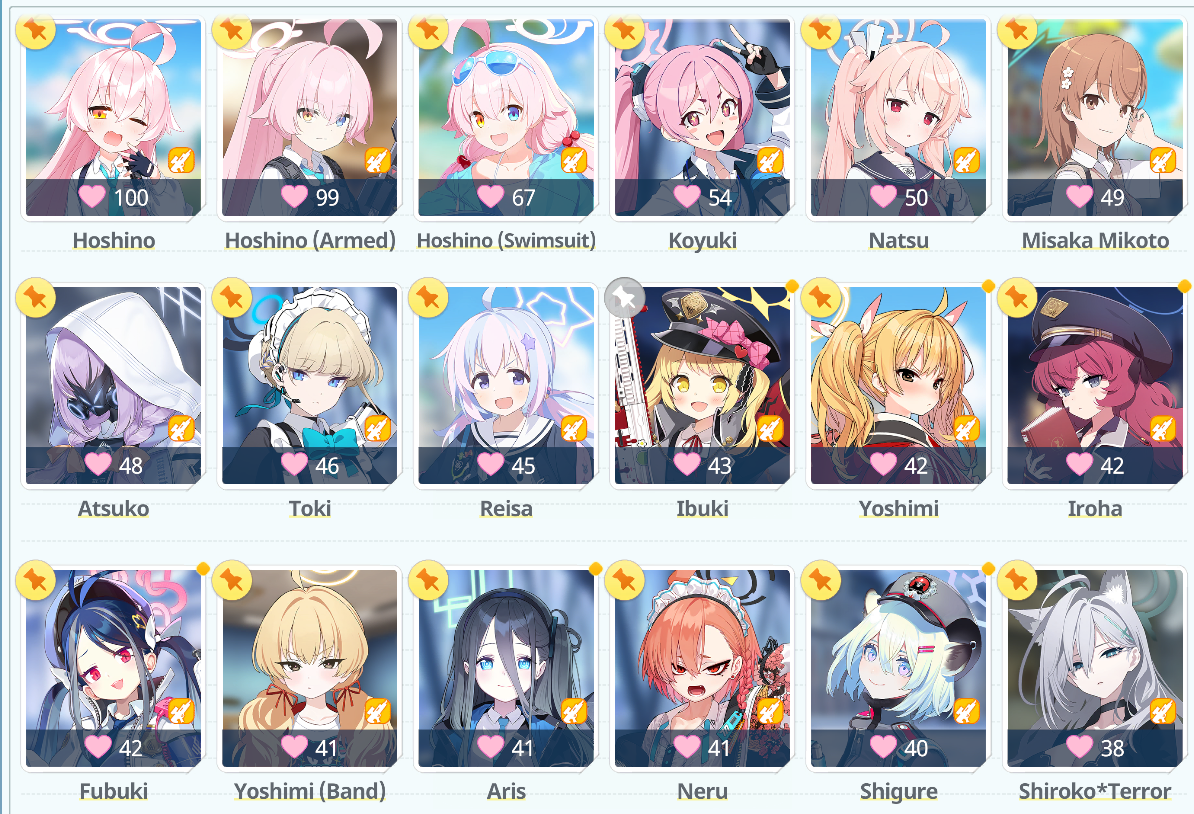This screenshot has width=1194, height=814.
Task: Select the Hoshino (Armed) card
Action: coord(309,118)
